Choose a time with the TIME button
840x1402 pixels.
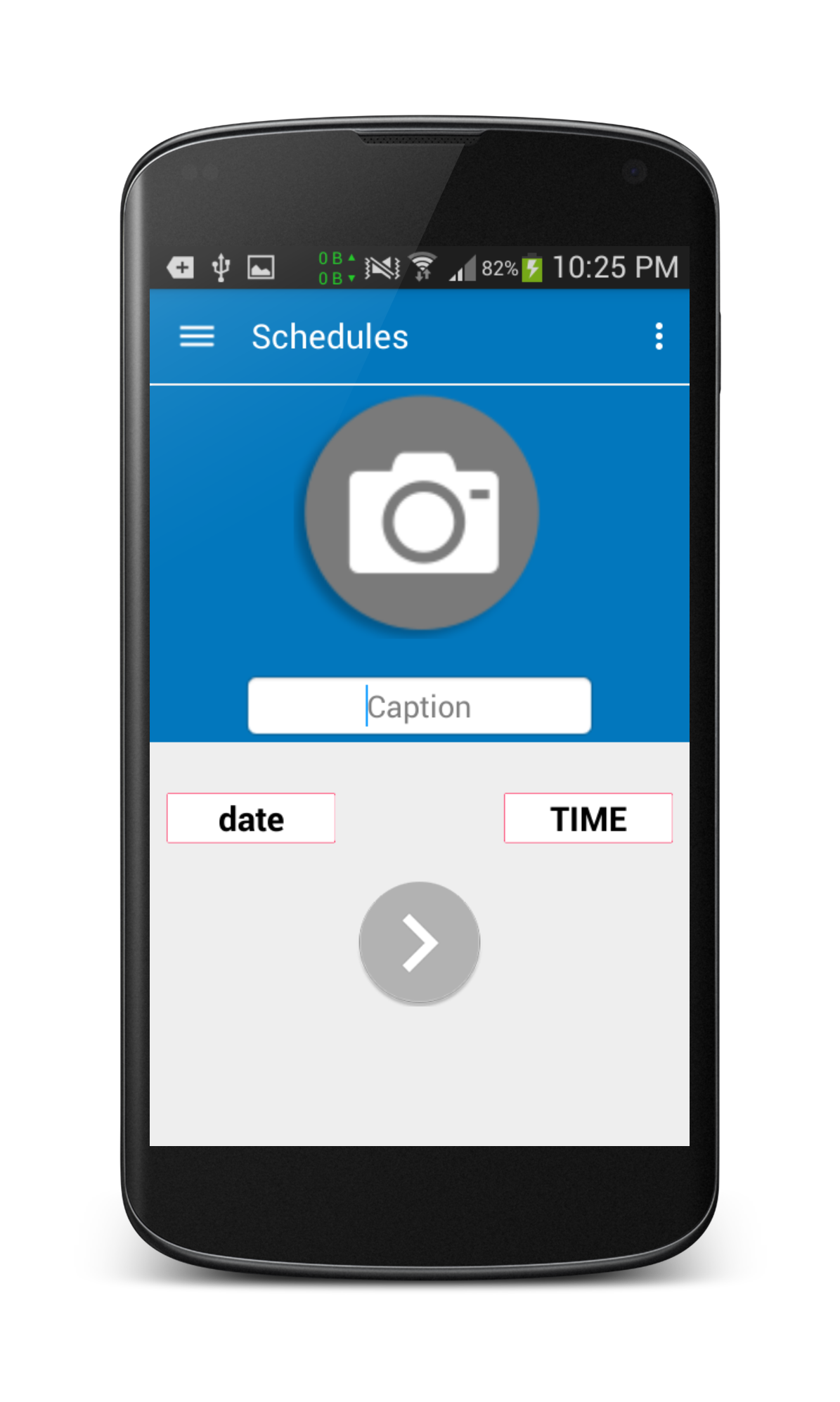[588, 818]
